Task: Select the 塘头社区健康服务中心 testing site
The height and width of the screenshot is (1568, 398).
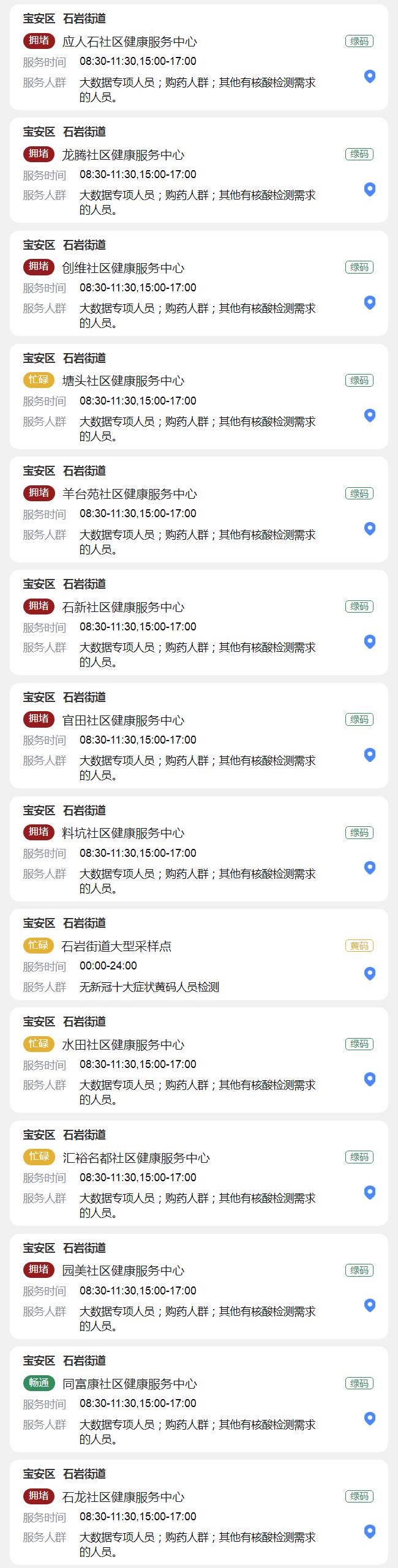Action: (x=123, y=381)
